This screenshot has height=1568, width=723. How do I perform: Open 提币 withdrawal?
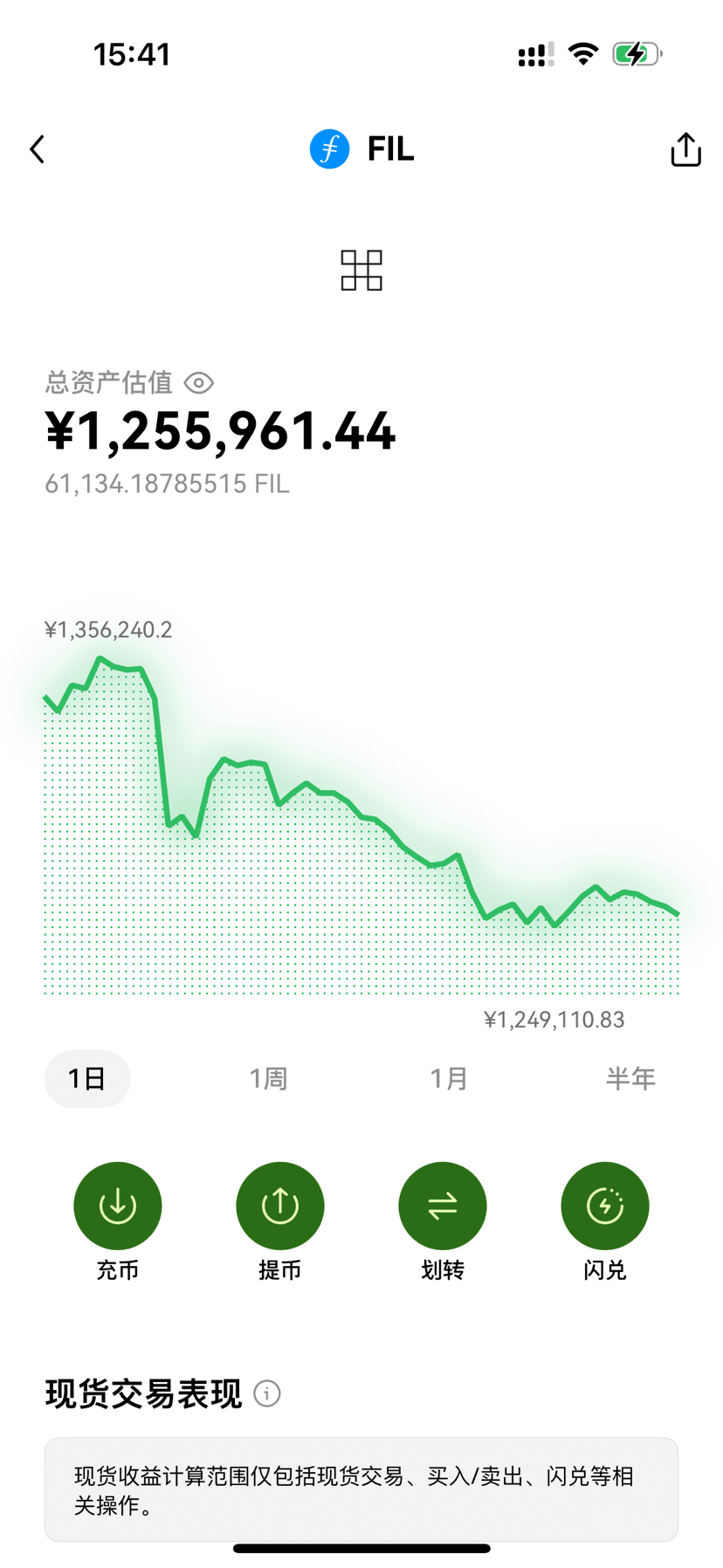coord(280,1206)
